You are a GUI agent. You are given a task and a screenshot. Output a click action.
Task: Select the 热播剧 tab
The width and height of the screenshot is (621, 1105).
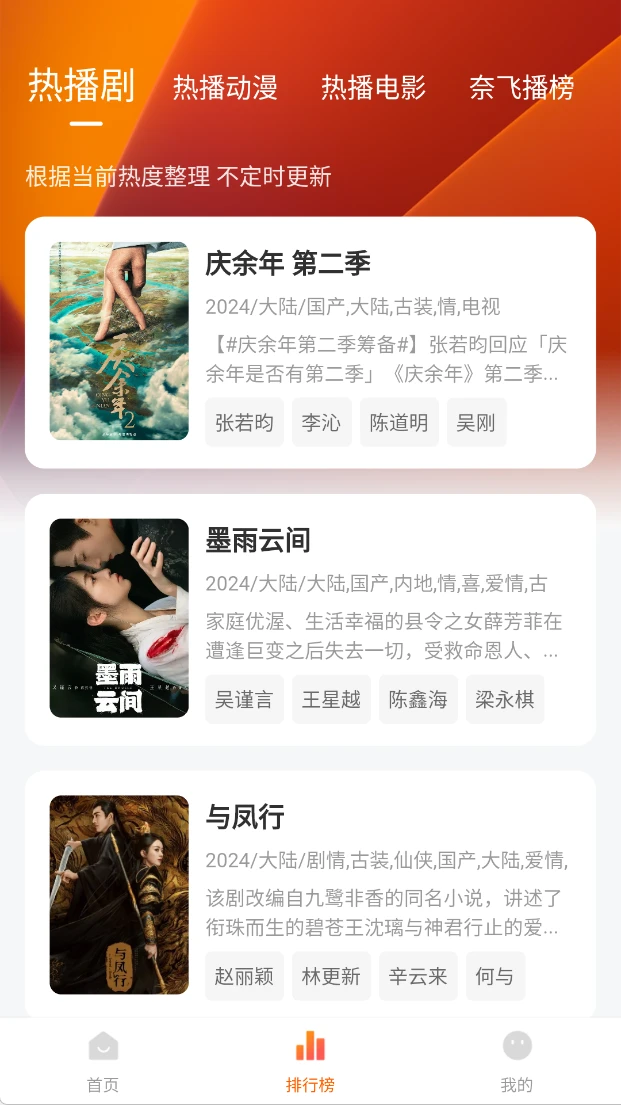click(81, 86)
